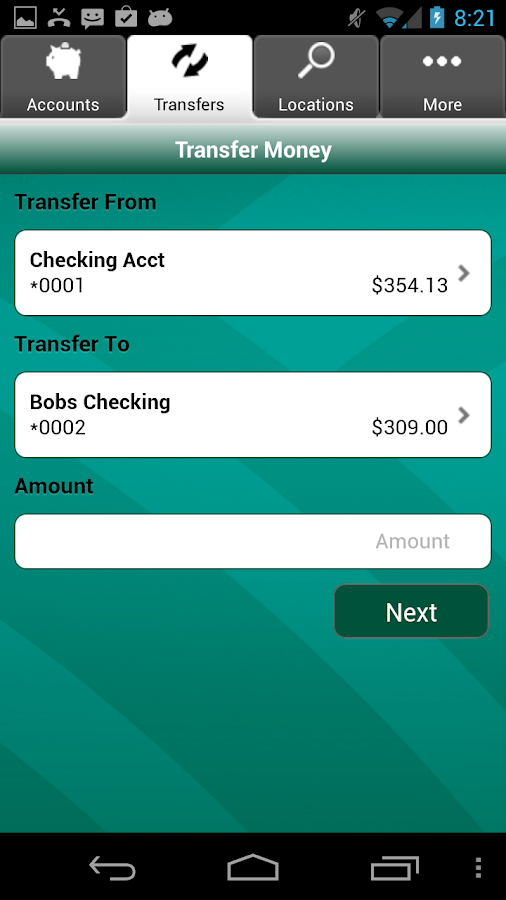
Task: Open the Locations tab
Action: click(316, 77)
